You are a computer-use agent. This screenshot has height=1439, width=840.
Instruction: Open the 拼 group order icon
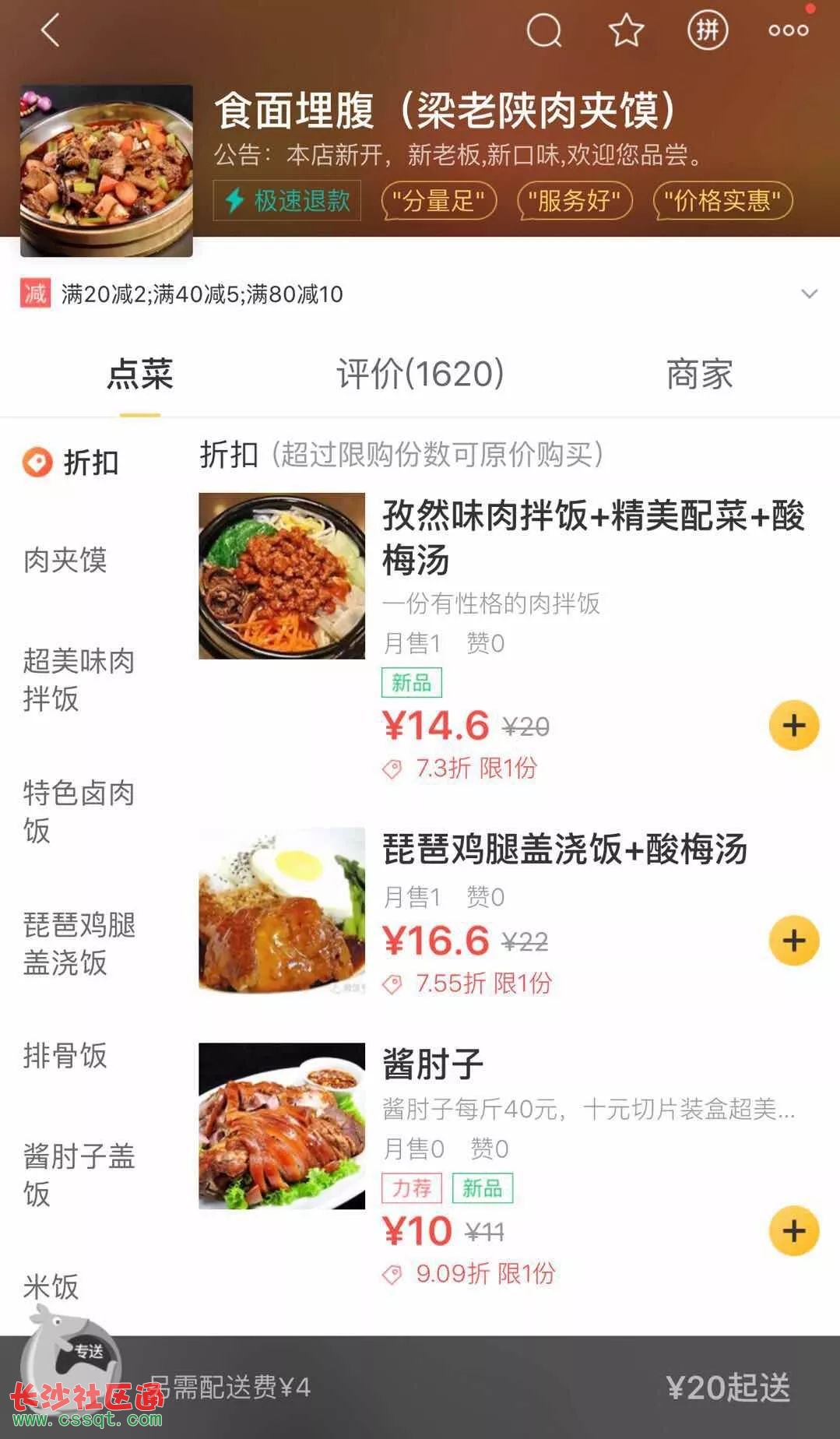tap(708, 31)
